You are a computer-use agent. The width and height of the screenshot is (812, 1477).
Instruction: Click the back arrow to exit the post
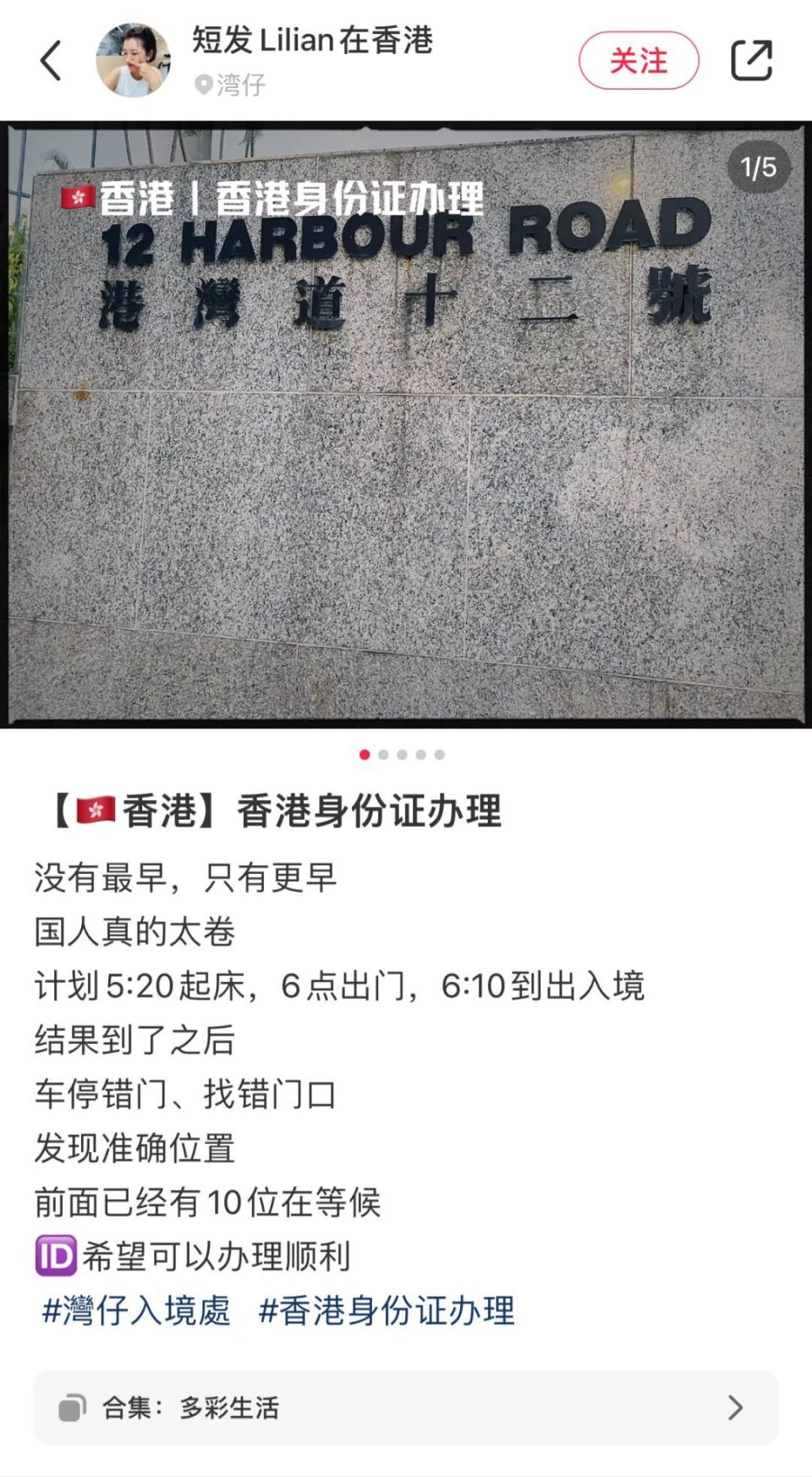click(48, 61)
